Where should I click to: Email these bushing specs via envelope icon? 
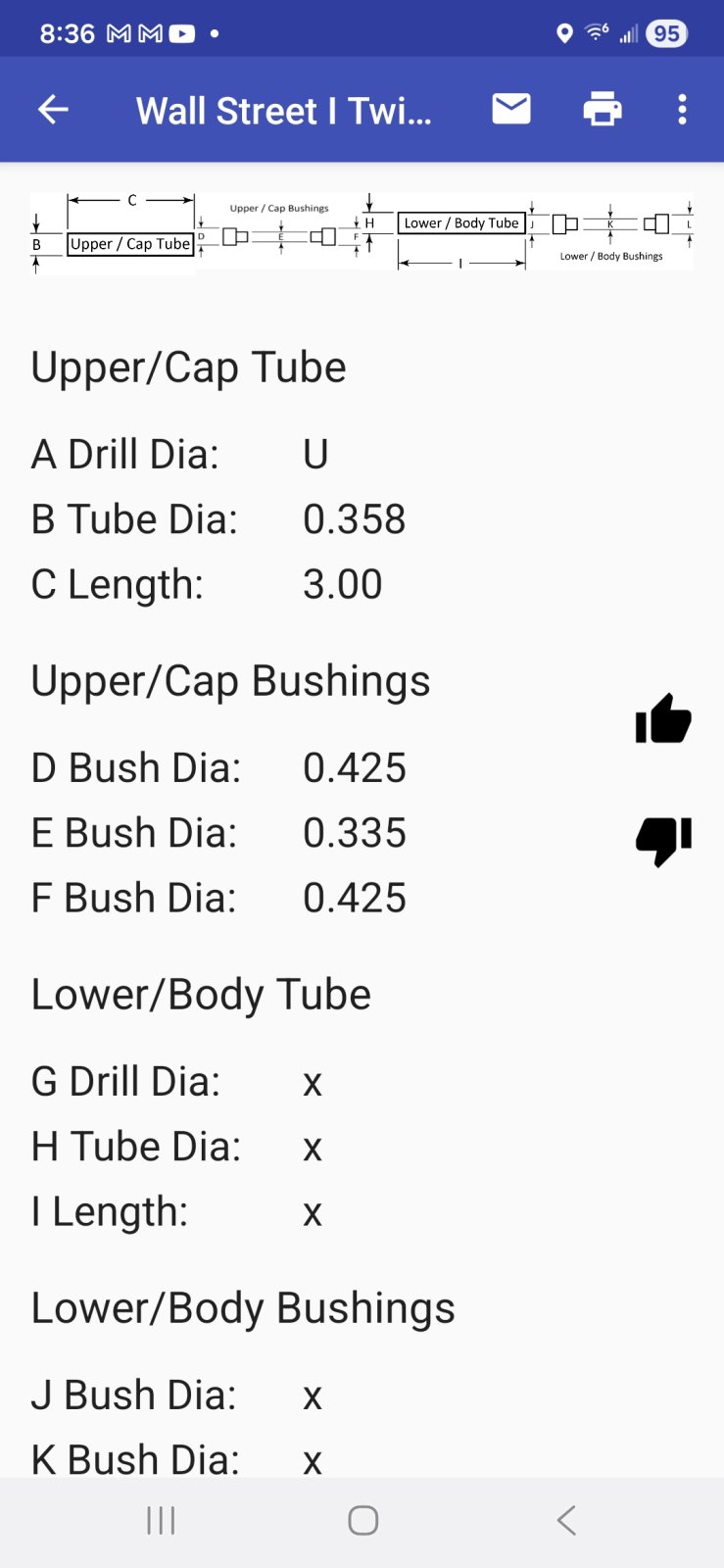511,110
